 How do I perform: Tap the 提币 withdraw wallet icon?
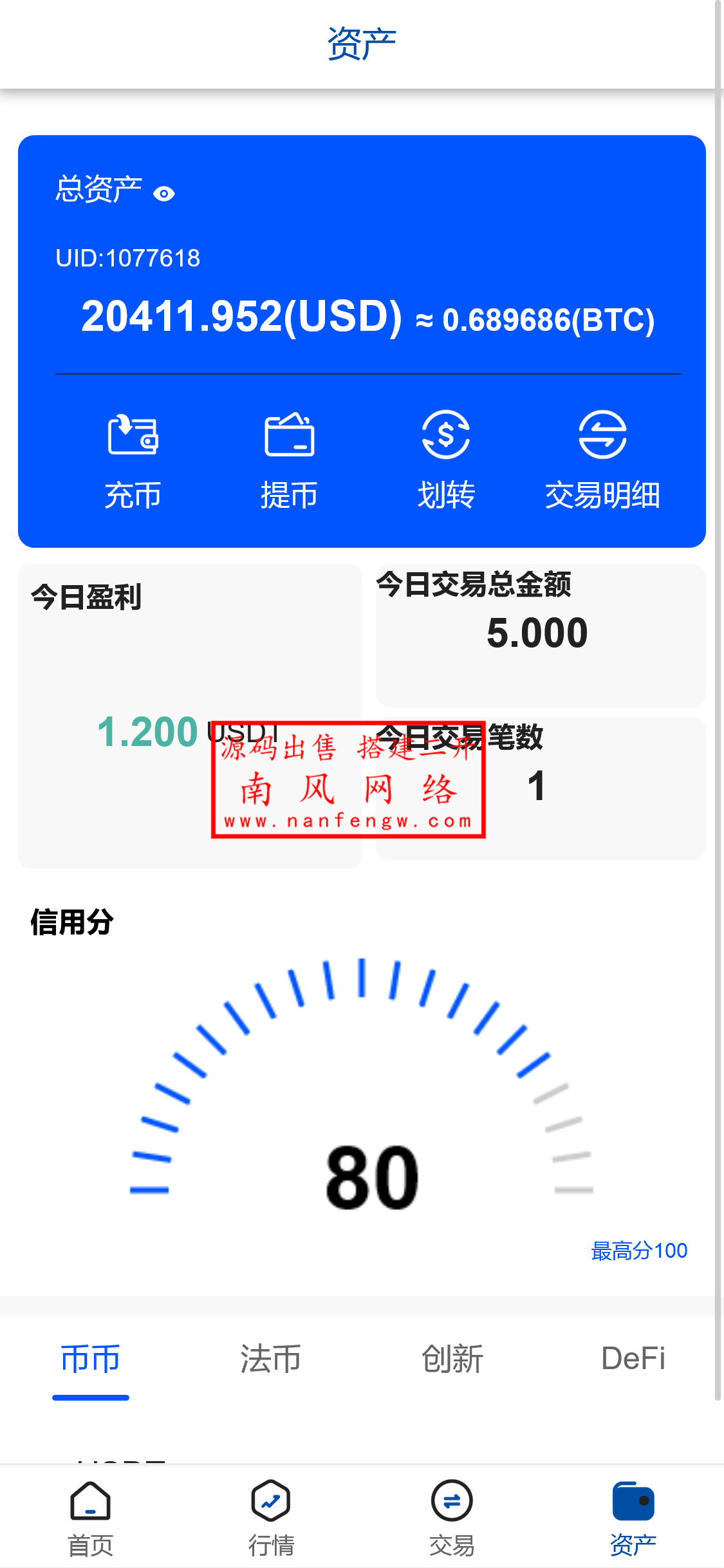pyautogui.click(x=288, y=435)
